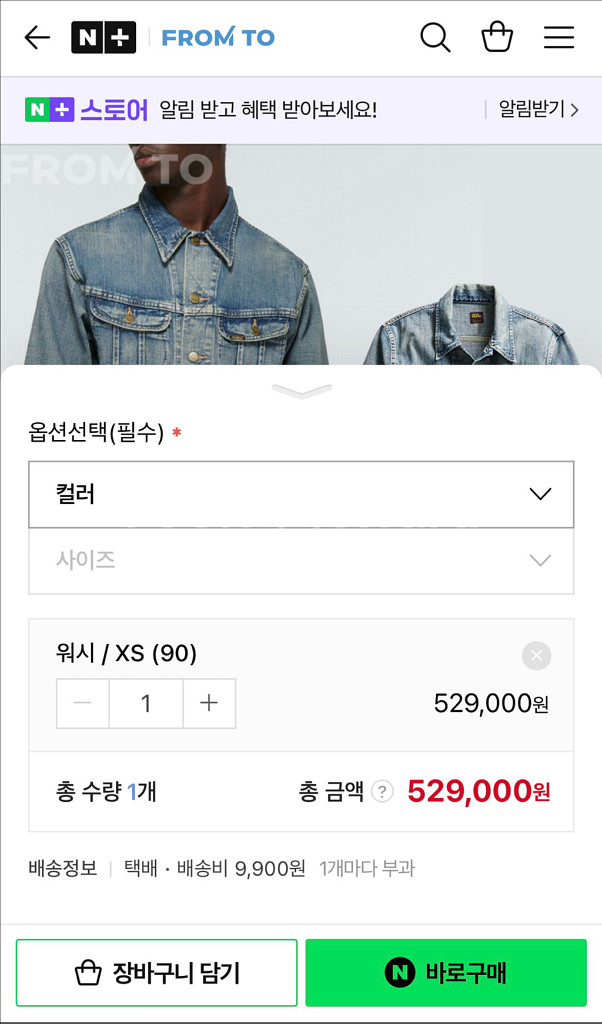Open the search magnifier
The height and width of the screenshot is (1024, 602).
435,38
